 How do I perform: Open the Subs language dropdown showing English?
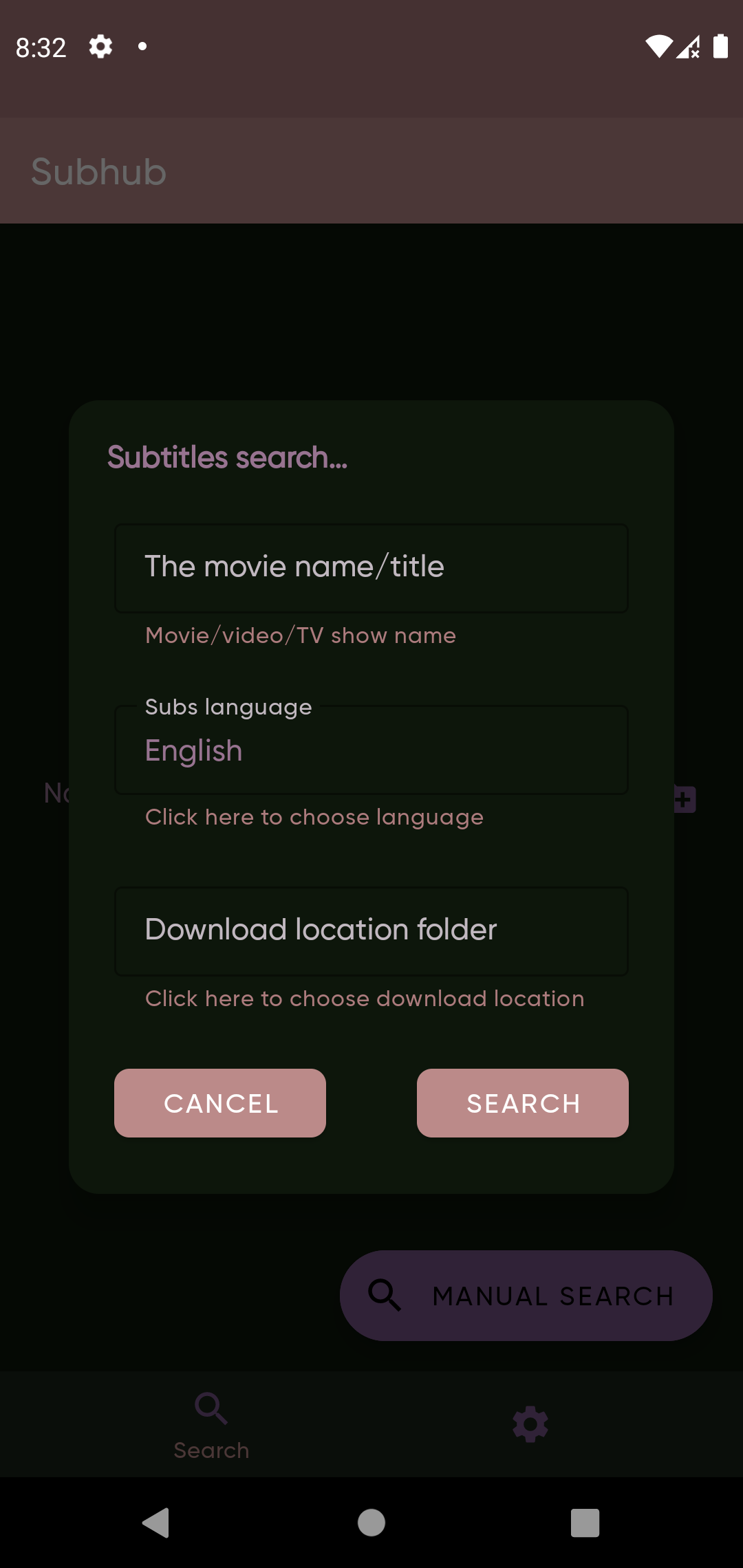coord(371,750)
